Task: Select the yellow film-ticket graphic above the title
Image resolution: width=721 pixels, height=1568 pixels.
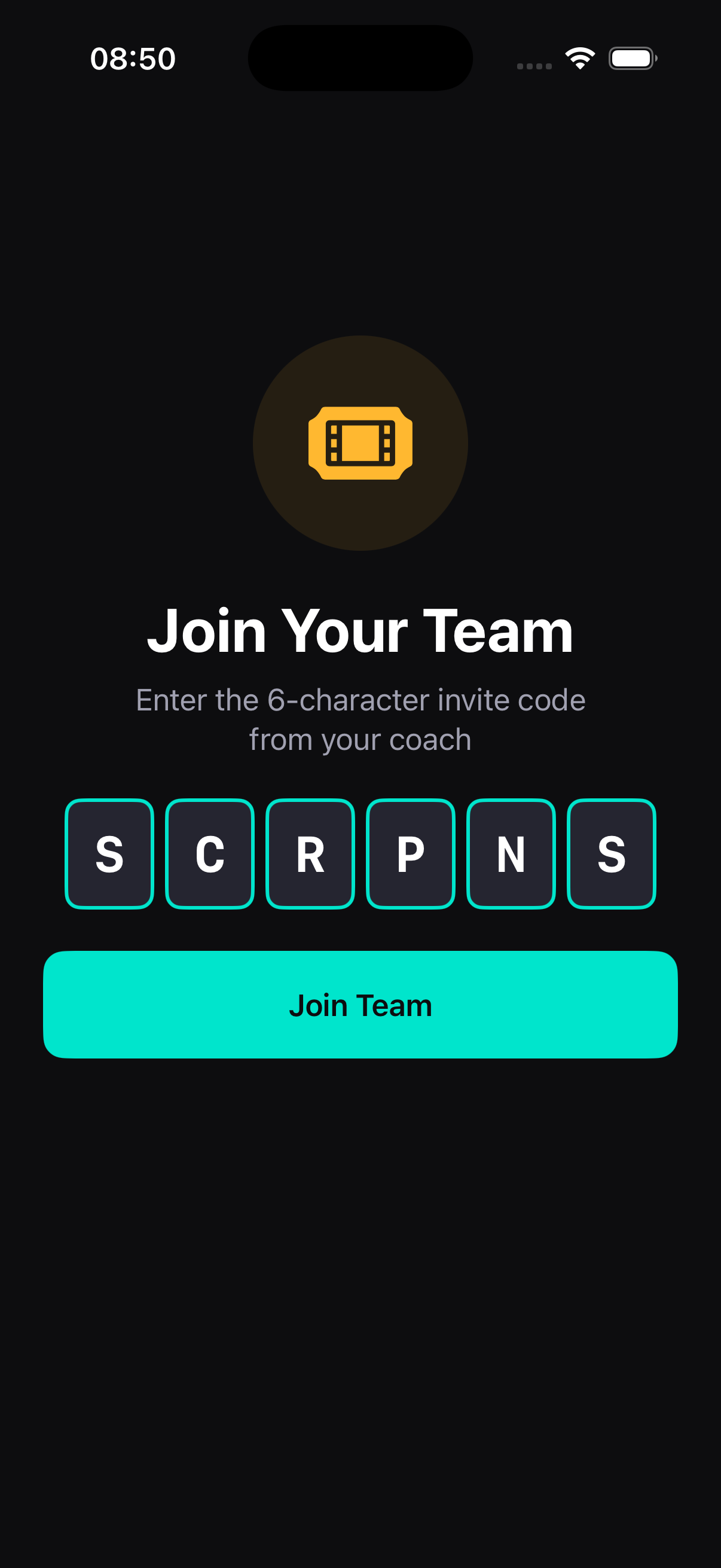Action: point(360,443)
